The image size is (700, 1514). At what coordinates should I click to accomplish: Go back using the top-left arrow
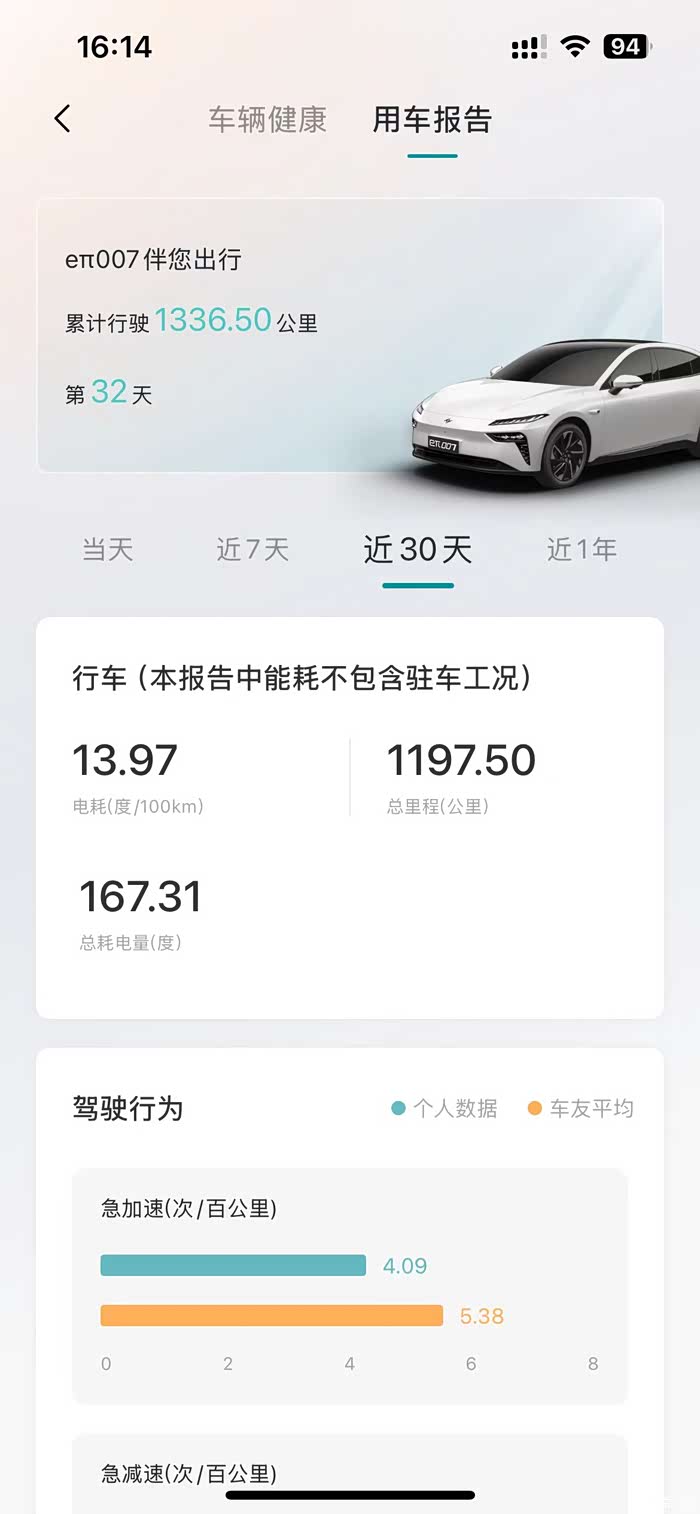pos(62,119)
